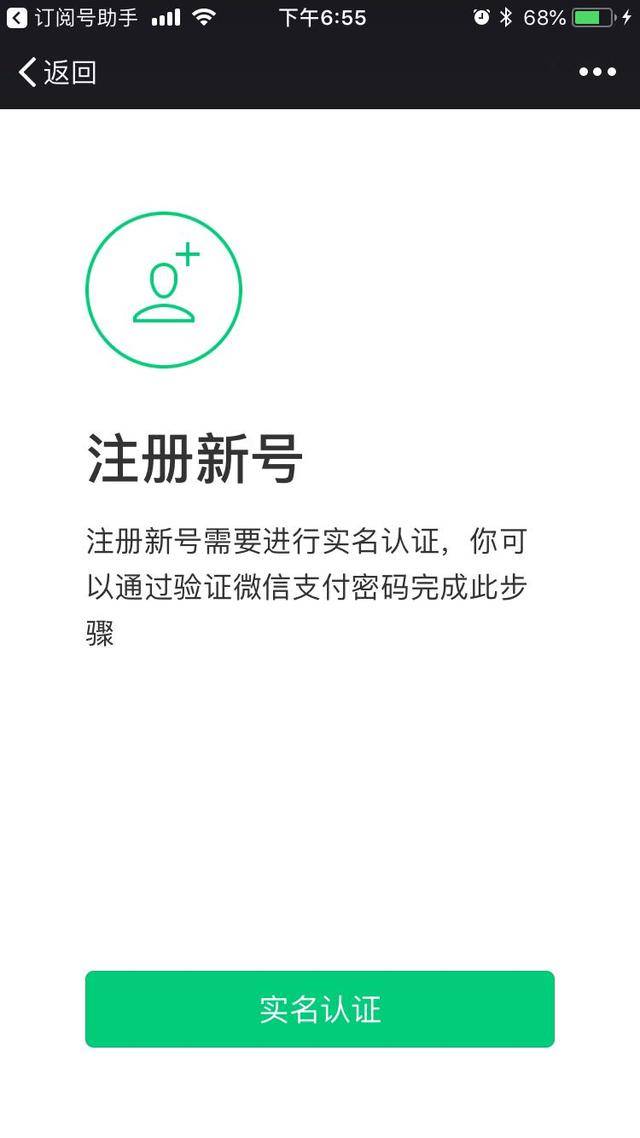The image size is (640, 1138).
Task: Open the three-dot overflow menu
Action: 597,72
